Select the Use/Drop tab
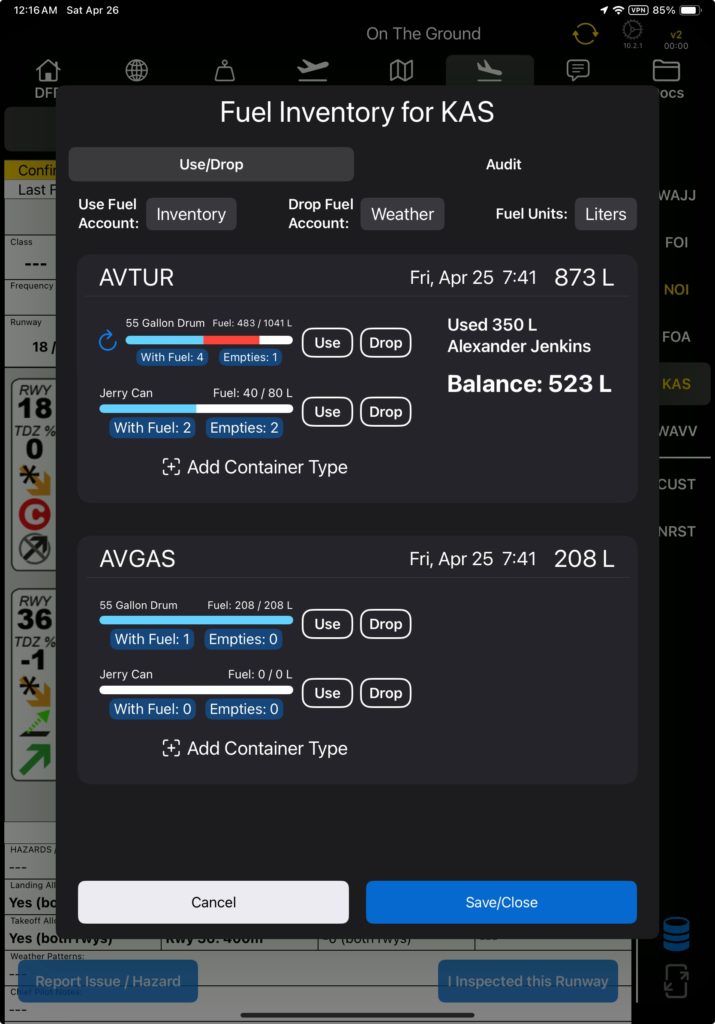 [211, 164]
